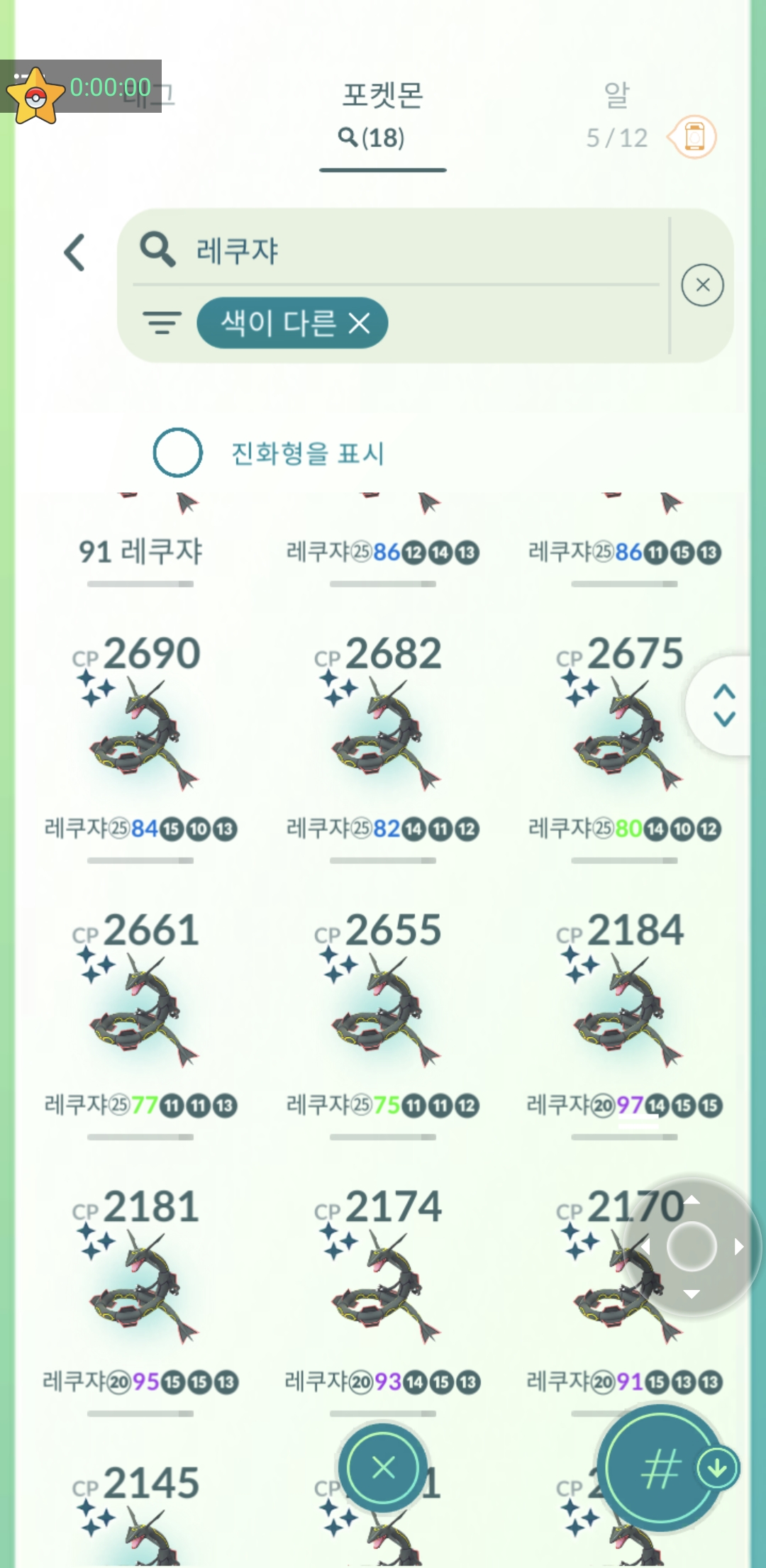This screenshot has height=1568, width=766.
Task: Tap the search field containing 레쿠쟈
Action: tap(397, 250)
